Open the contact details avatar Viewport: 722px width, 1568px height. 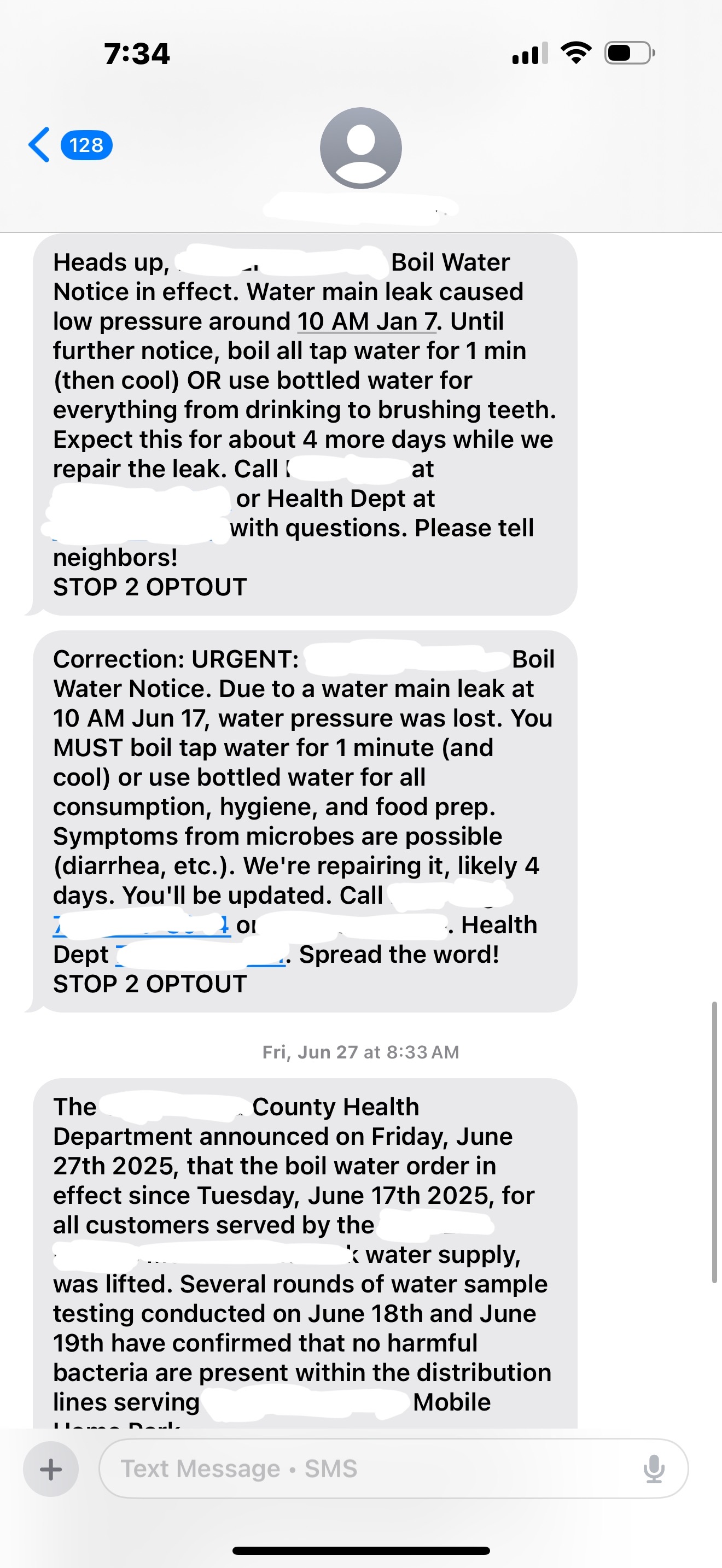[x=360, y=148]
